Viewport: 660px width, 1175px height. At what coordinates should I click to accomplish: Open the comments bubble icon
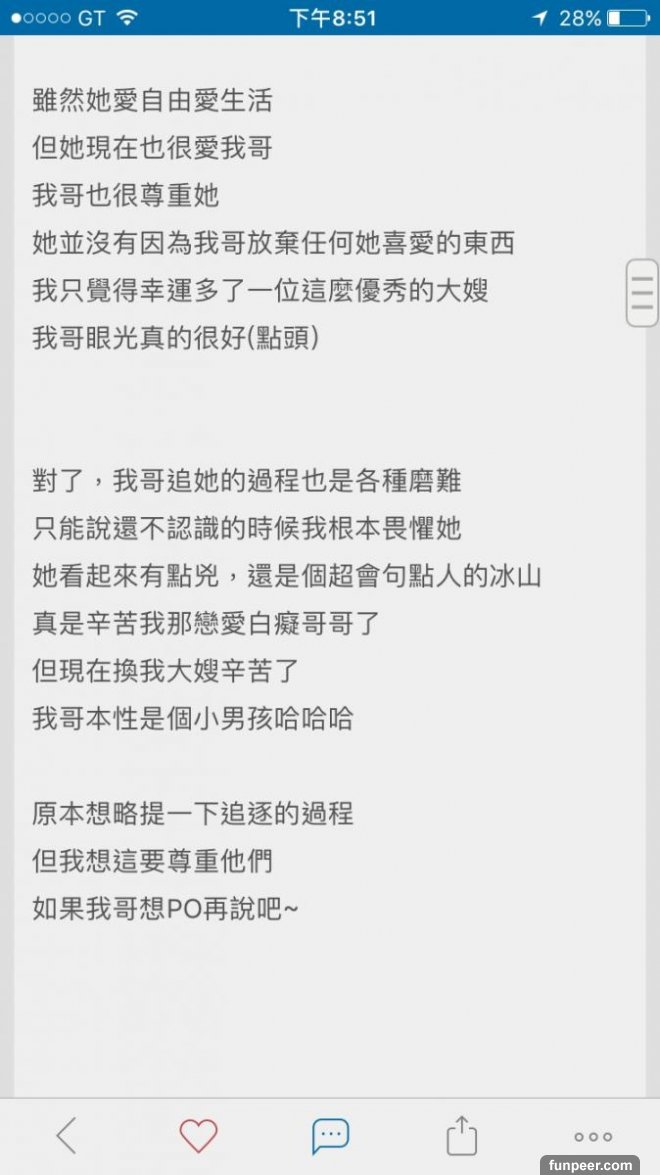click(330, 1136)
